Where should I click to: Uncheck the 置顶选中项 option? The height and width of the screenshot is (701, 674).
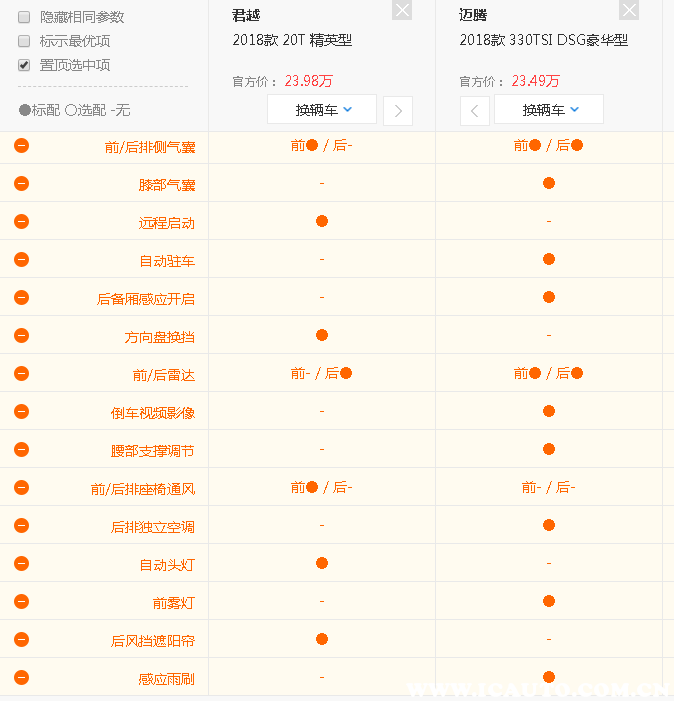coord(24,65)
